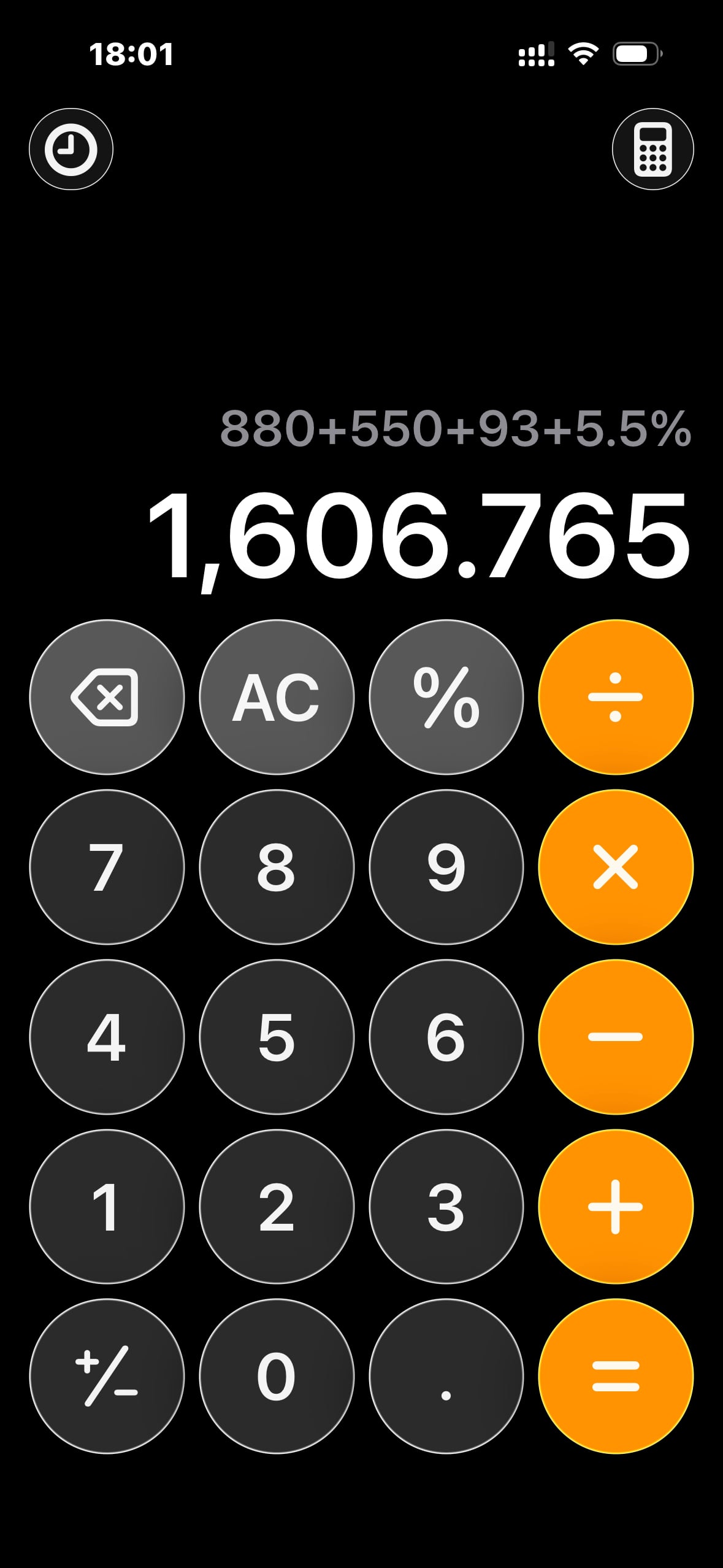The width and height of the screenshot is (723, 1568).
Task: Type the number 9
Action: (x=446, y=867)
